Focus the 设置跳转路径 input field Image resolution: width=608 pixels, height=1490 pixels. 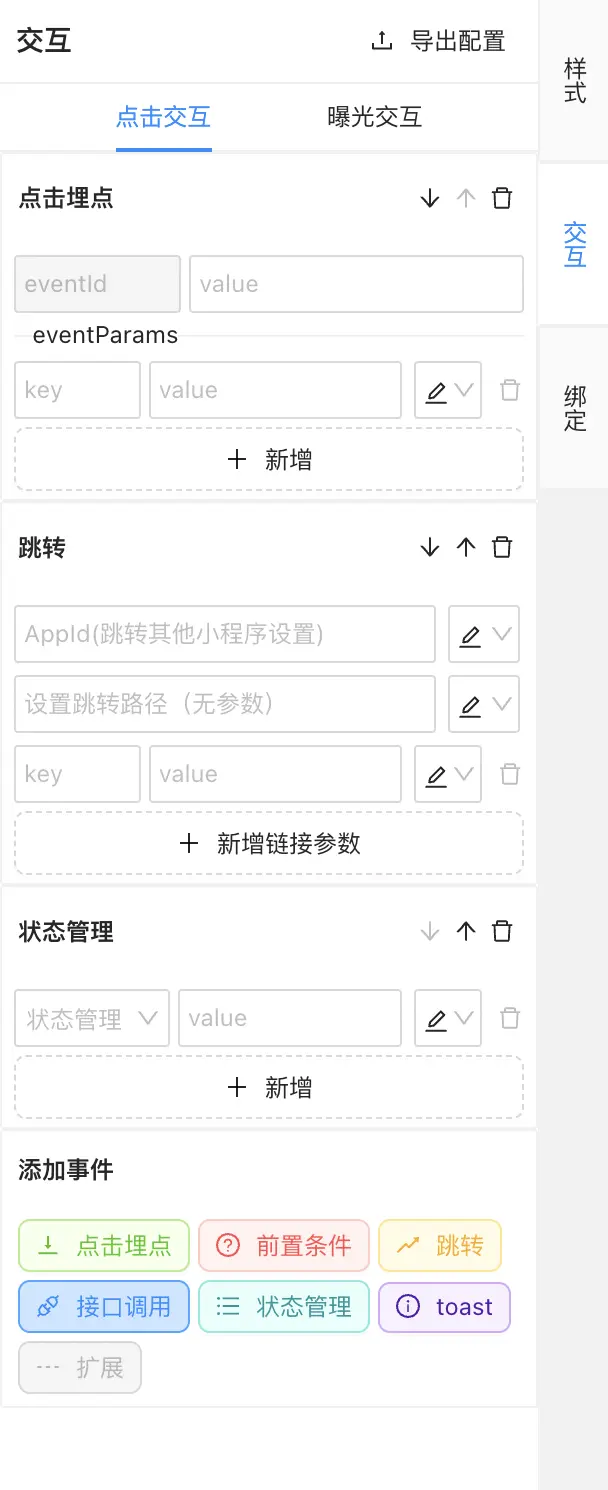[x=225, y=704]
